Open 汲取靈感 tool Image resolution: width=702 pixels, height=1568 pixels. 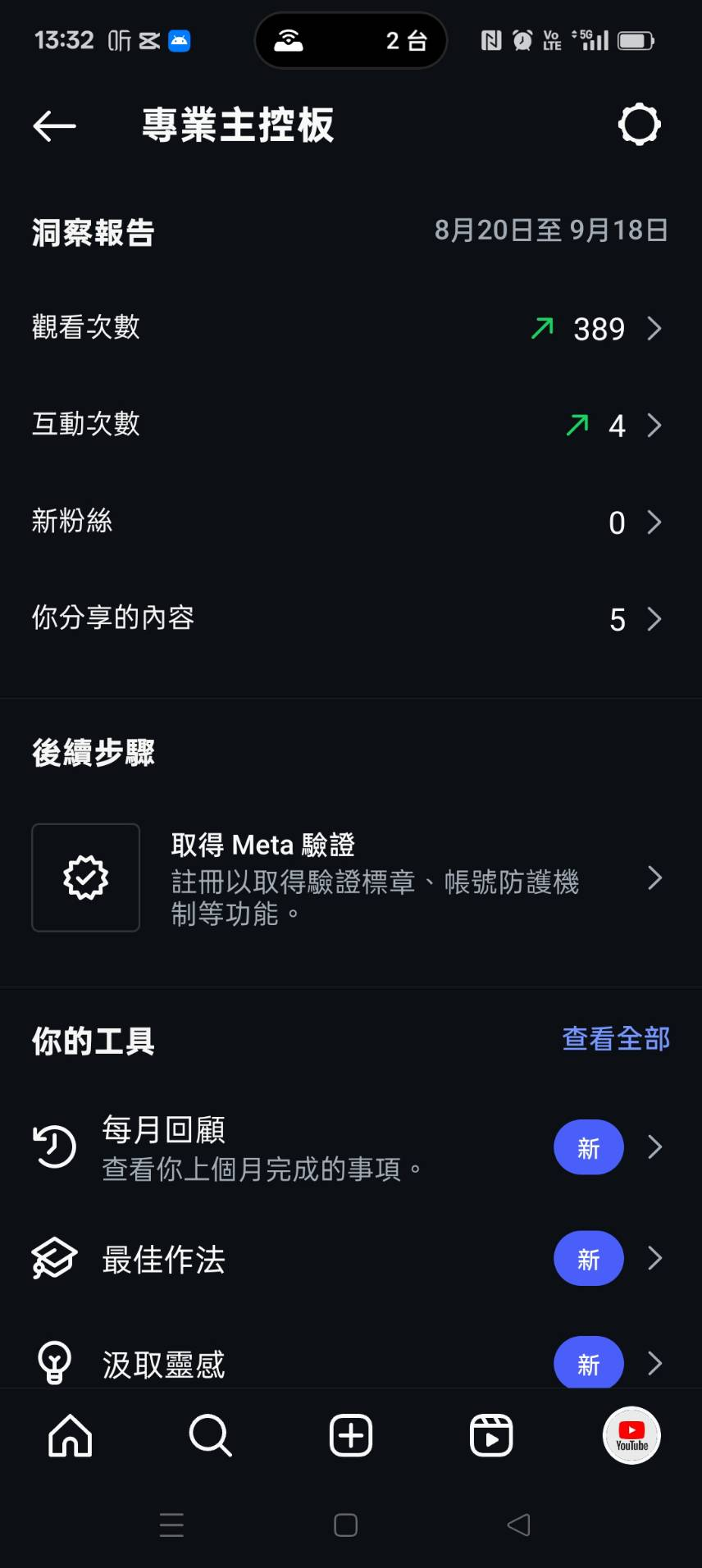(351, 1361)
